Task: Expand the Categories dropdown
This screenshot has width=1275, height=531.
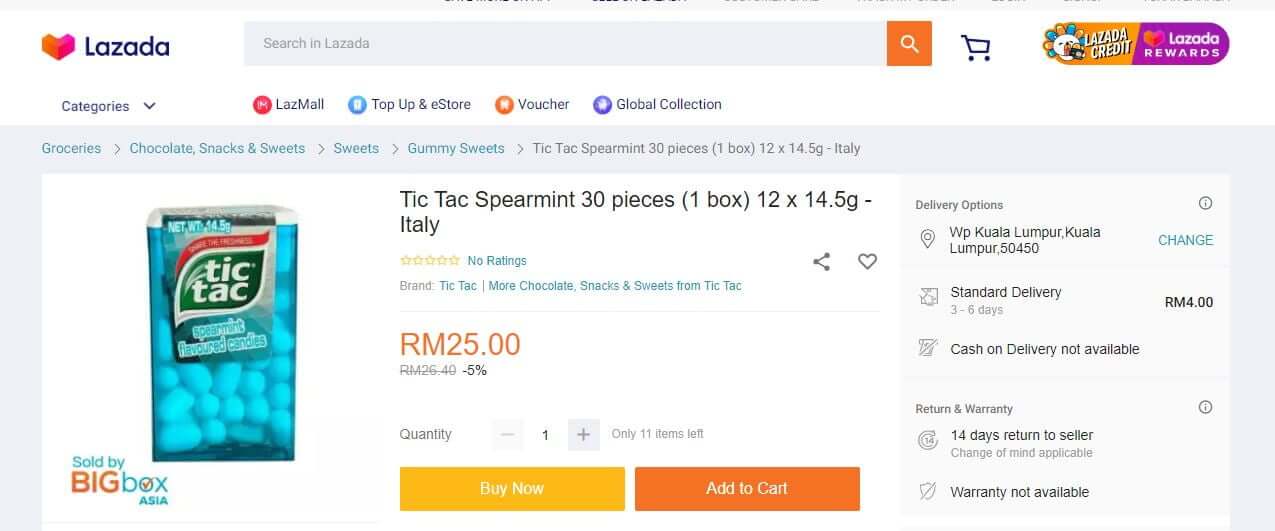Action: click(108, 106)
